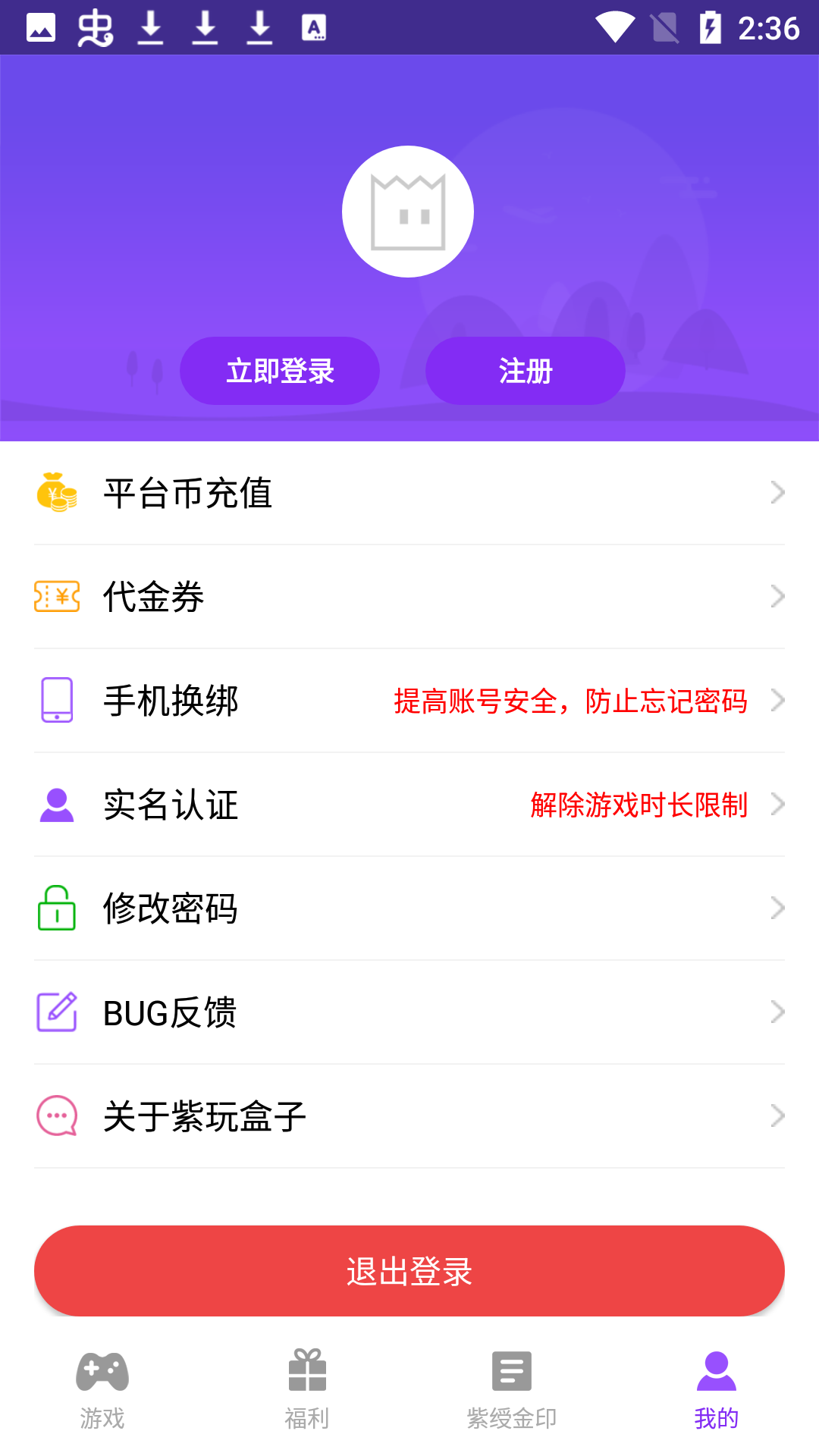Click the circular profile avatar image
This screenshot has width=819, height=1456.
[x=408, y=212]
